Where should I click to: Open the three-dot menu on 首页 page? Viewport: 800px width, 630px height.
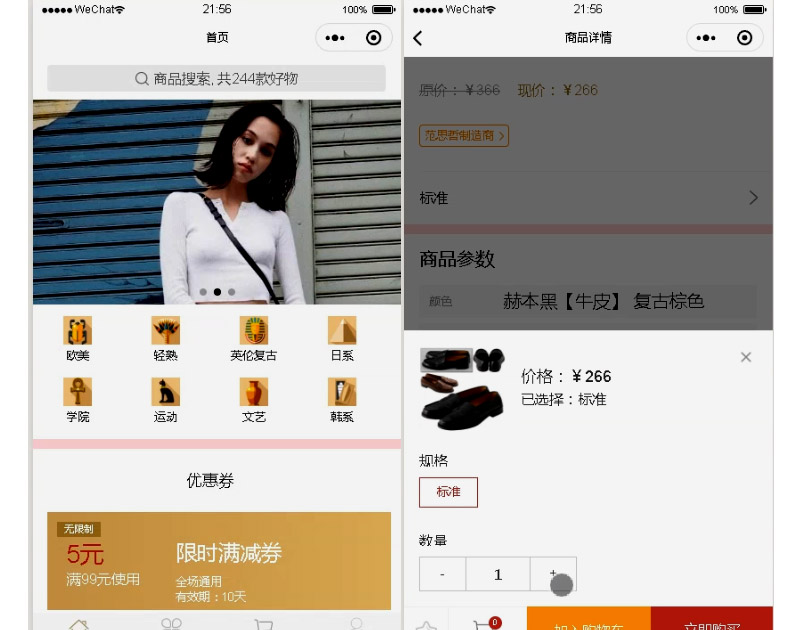[335, 38]
